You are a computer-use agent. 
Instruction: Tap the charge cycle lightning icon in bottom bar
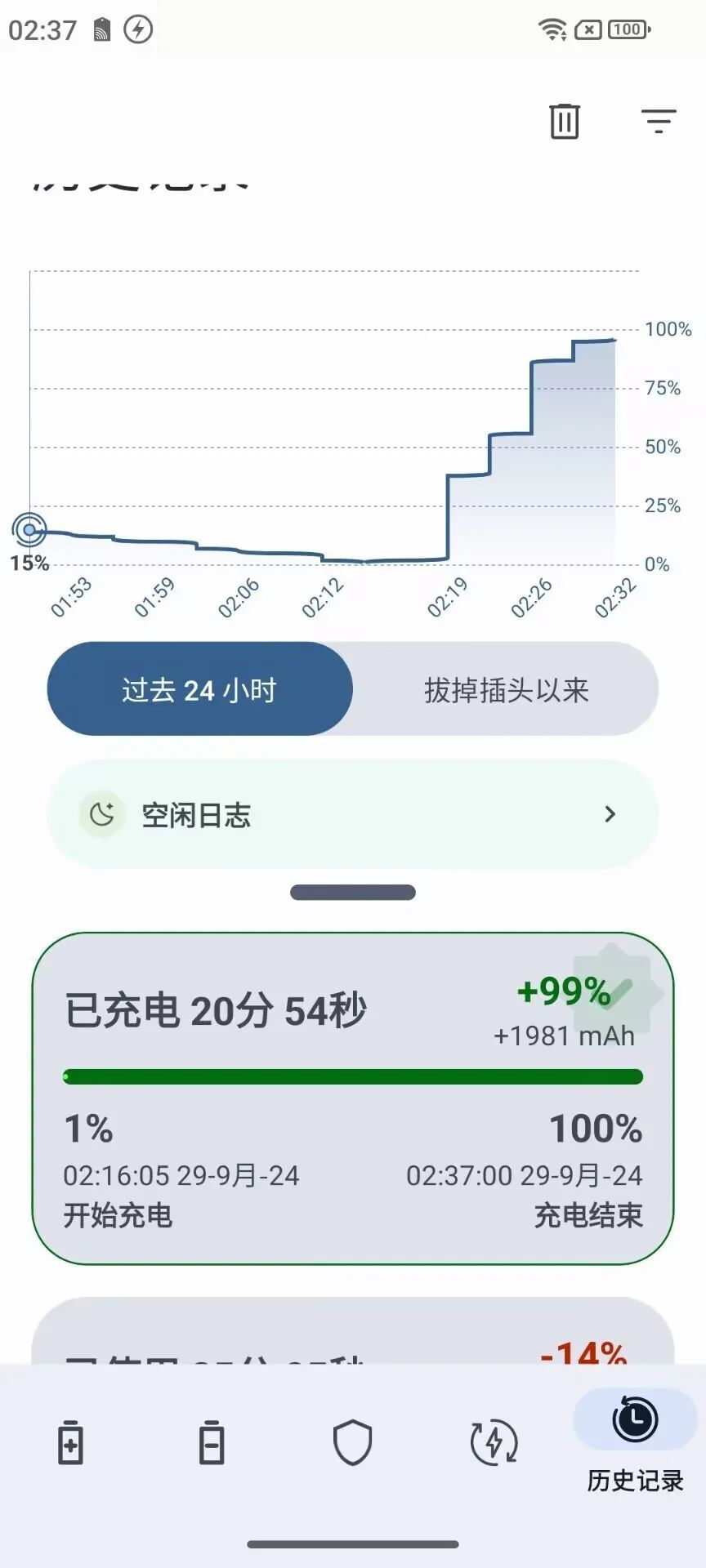tap(494, 1442)
